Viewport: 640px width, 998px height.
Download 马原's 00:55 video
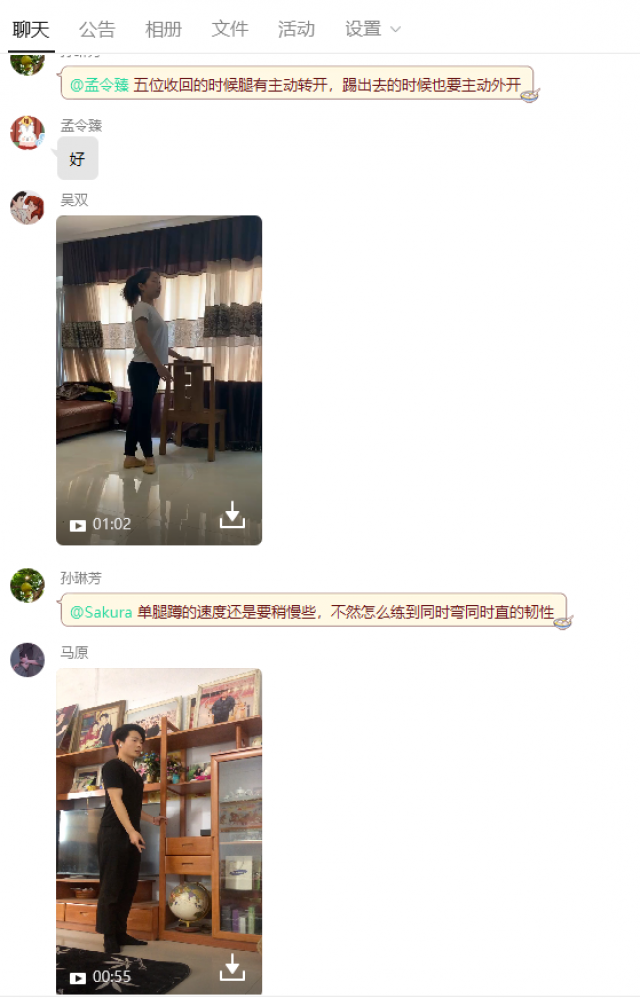click(x=232, y=968)
